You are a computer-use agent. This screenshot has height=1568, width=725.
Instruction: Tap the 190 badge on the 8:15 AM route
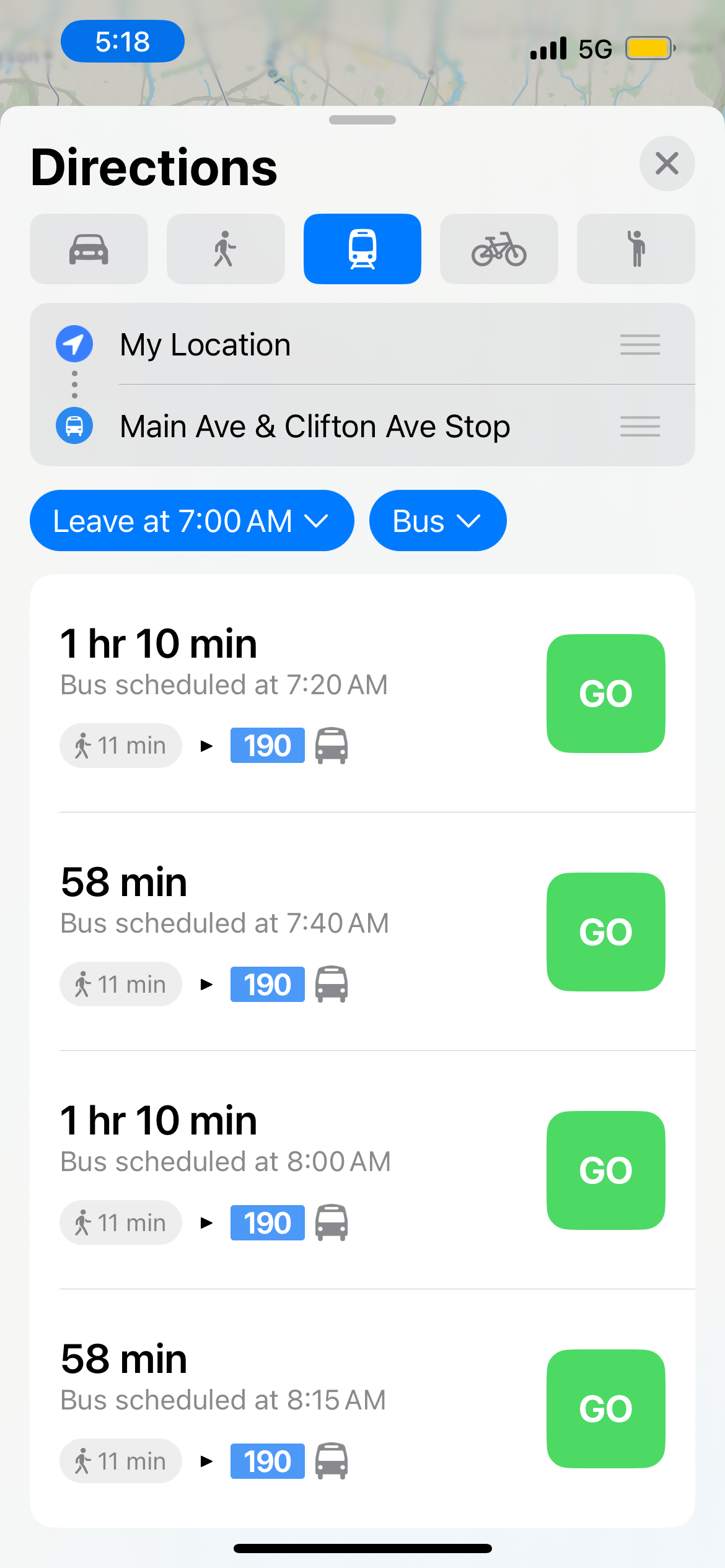[x=267, y=1460]
